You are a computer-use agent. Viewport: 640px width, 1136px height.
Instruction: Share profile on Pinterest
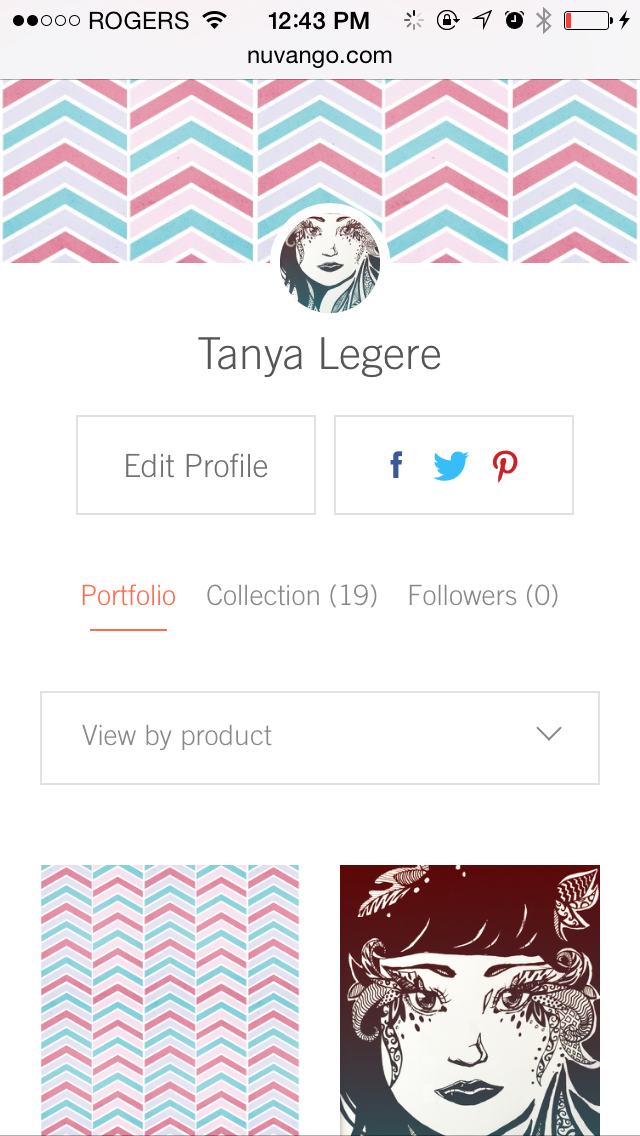coord(505,466)
